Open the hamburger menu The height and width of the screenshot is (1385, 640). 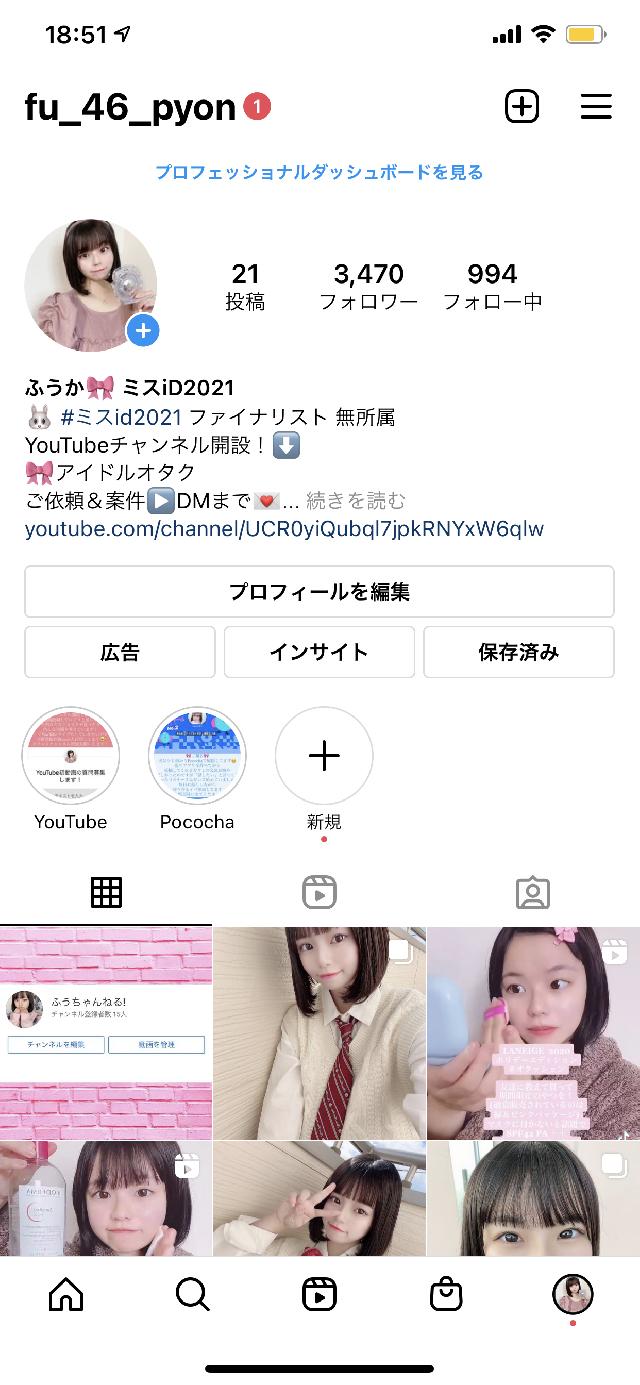[596, 107]
